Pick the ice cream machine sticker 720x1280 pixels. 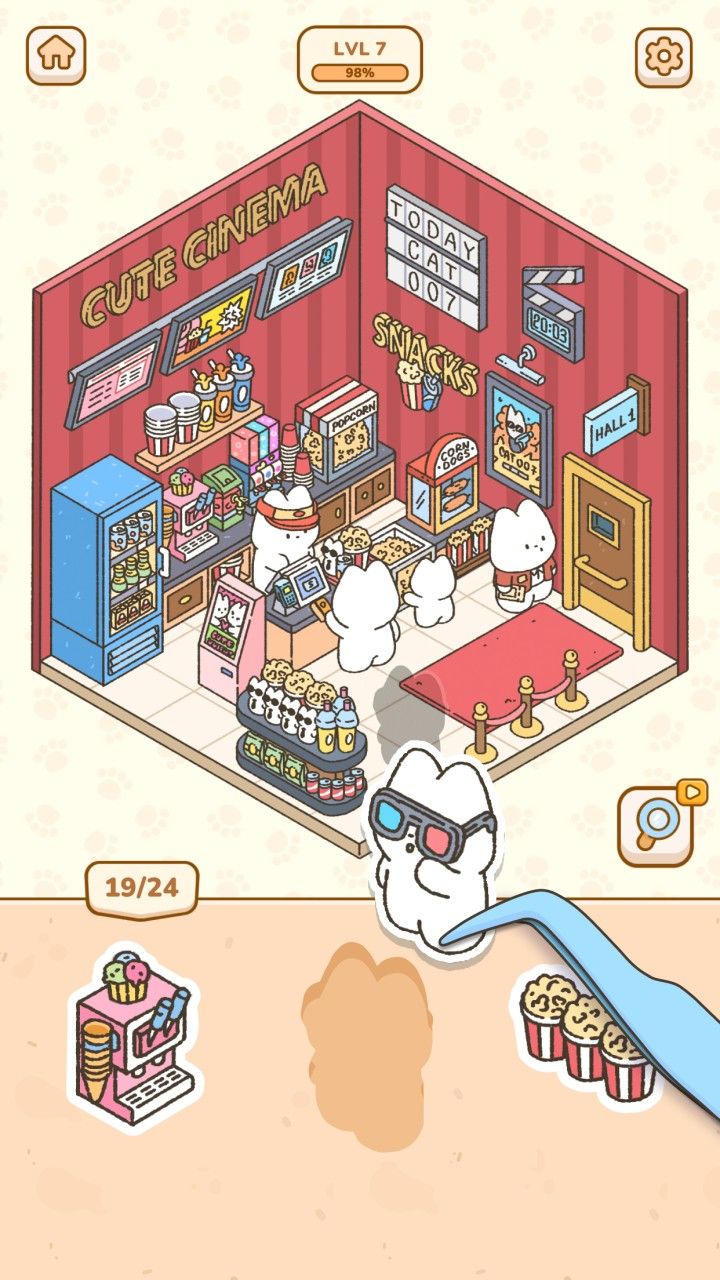[133, 1042]
